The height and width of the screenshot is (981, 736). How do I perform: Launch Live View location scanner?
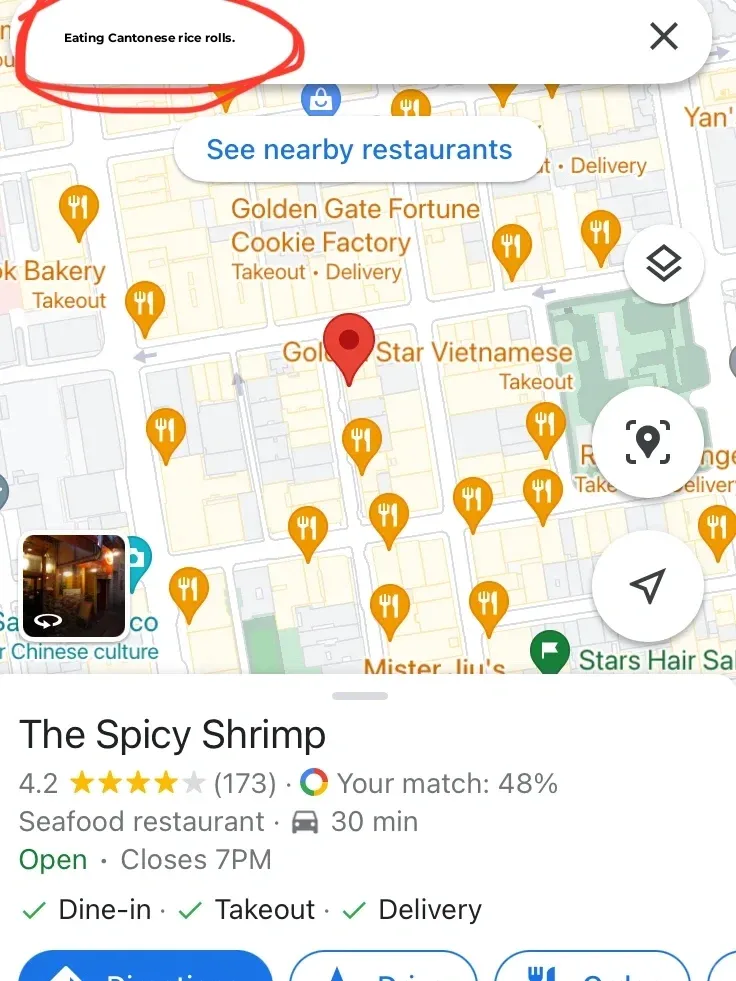tap(647, 442)
